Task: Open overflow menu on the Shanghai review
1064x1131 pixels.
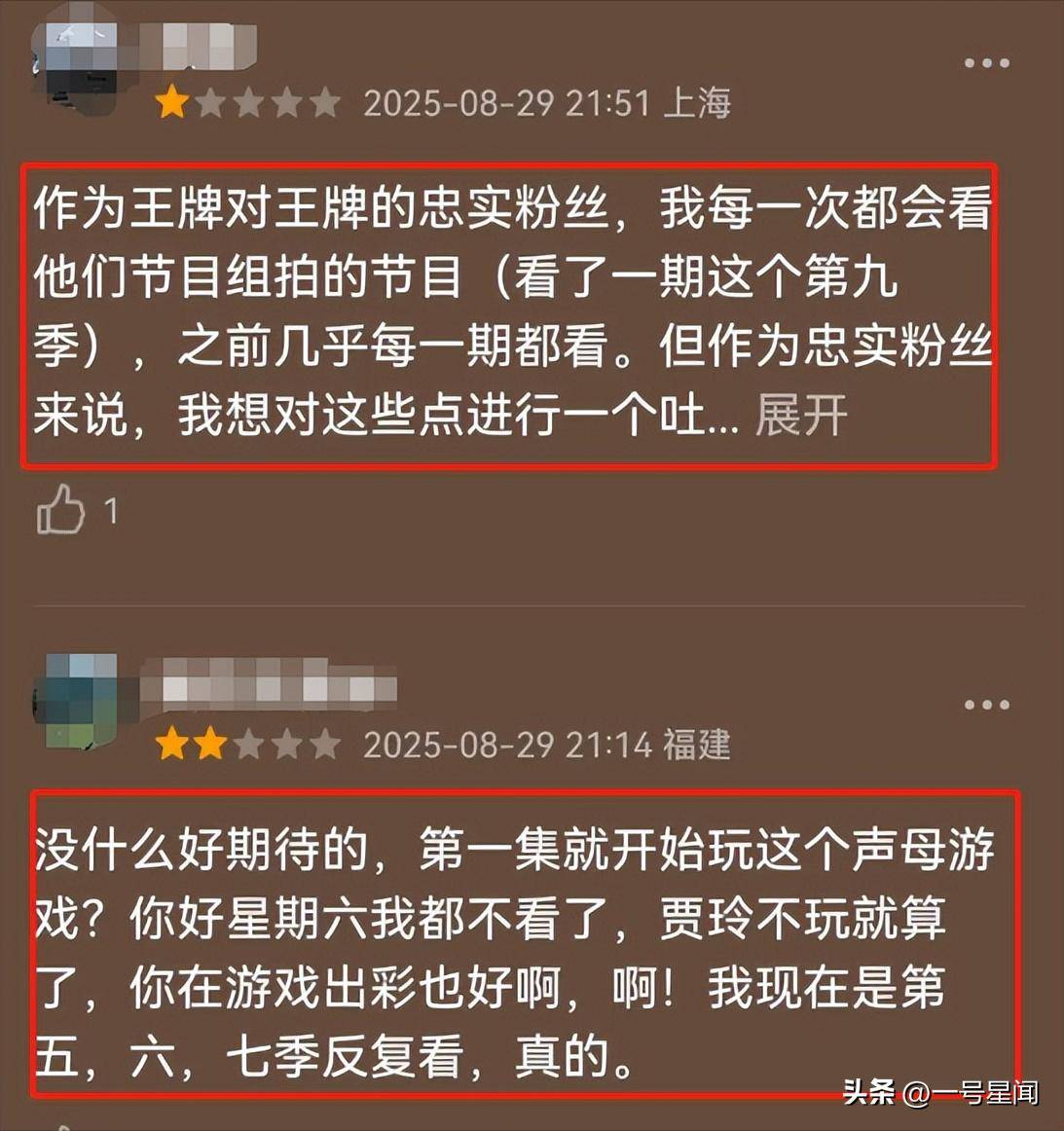Action: pyautogui.click(x=986, y=63)
